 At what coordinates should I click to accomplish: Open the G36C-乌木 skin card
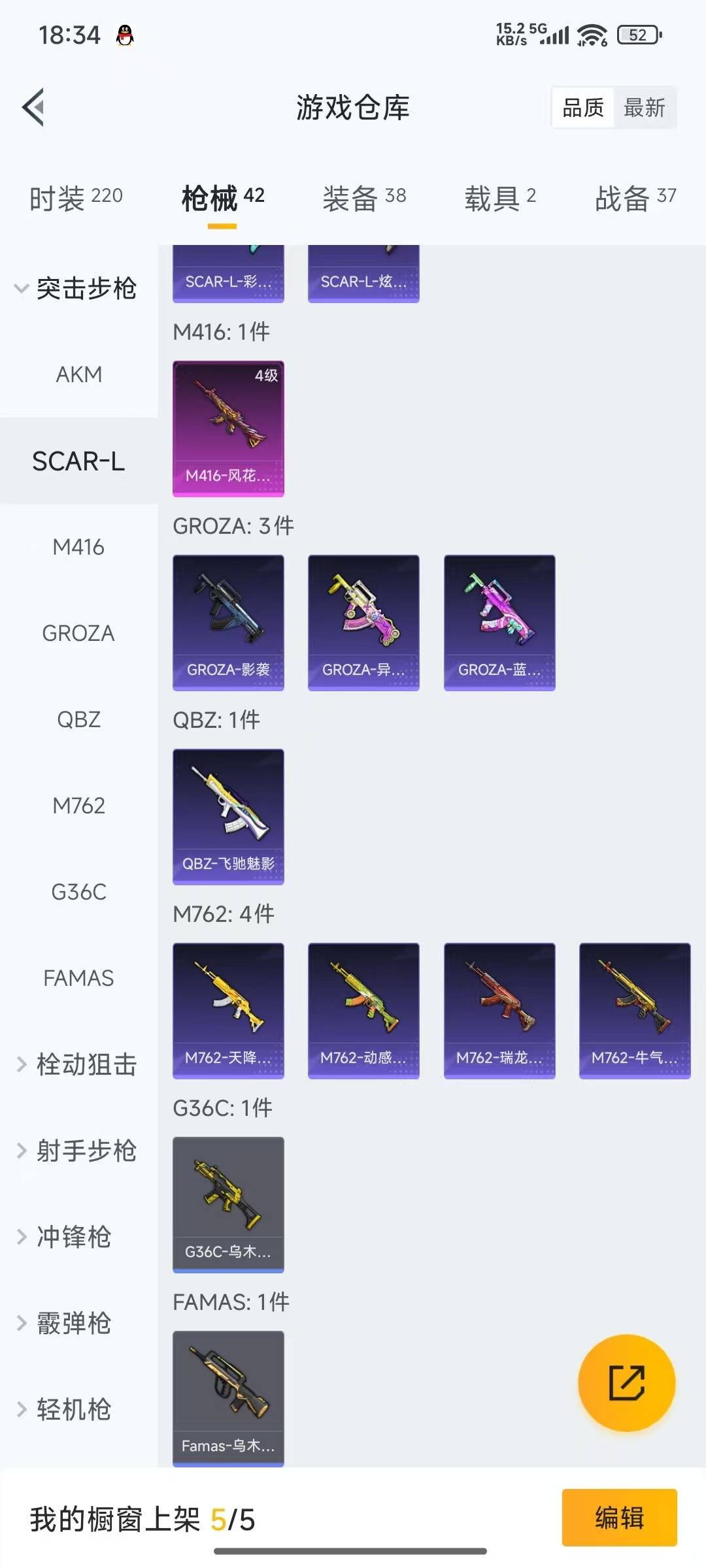(x=228, y=1205)
